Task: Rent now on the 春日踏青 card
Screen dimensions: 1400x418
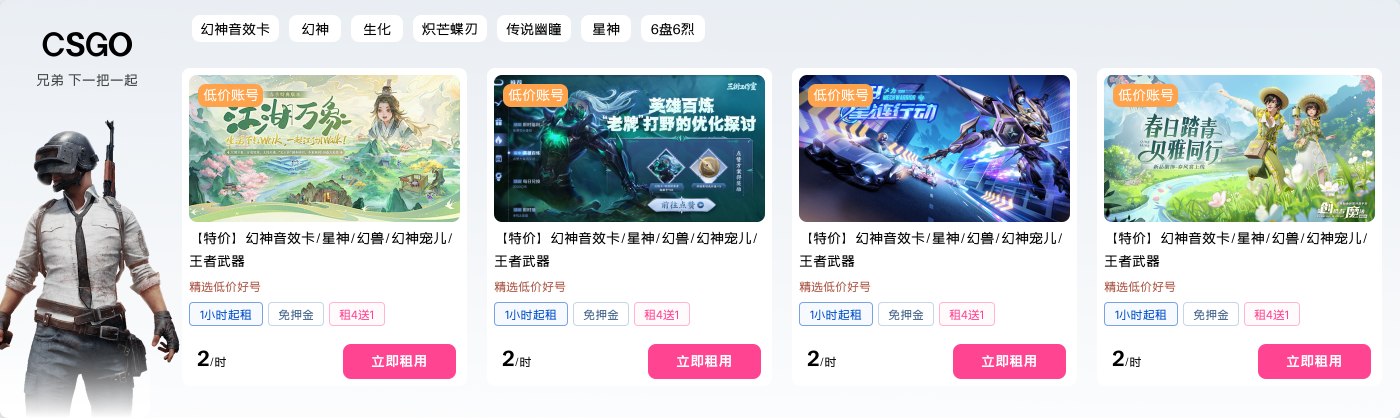Action: [x=1314, y=361]
